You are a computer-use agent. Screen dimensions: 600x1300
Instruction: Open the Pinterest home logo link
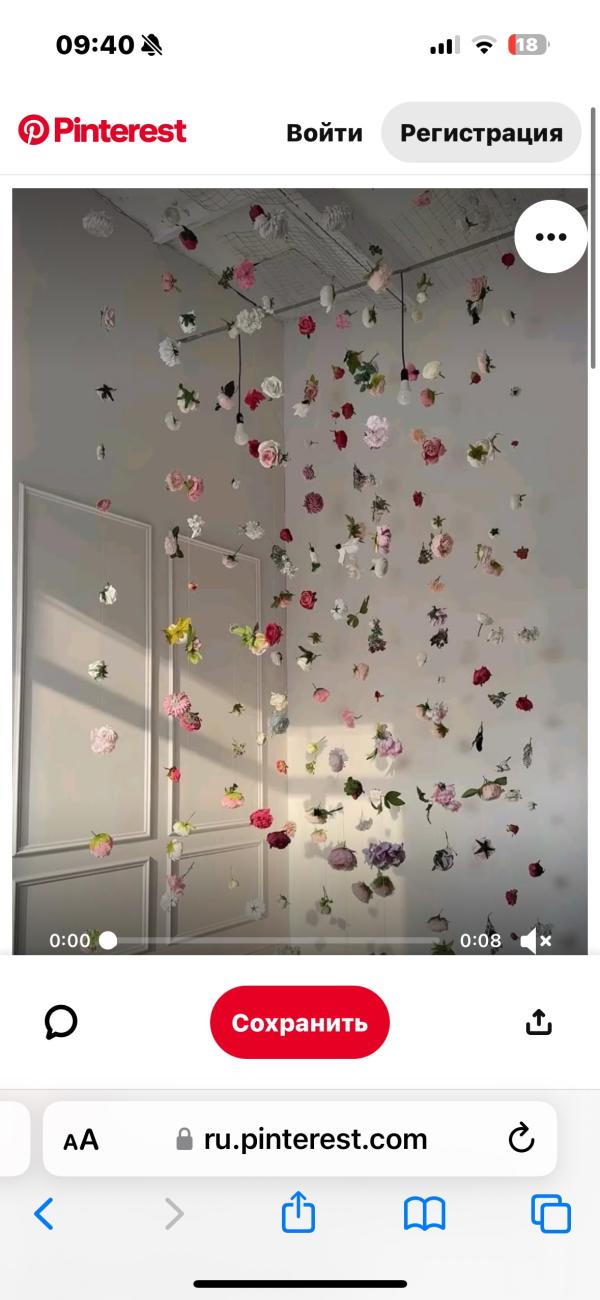pos(102,131)
